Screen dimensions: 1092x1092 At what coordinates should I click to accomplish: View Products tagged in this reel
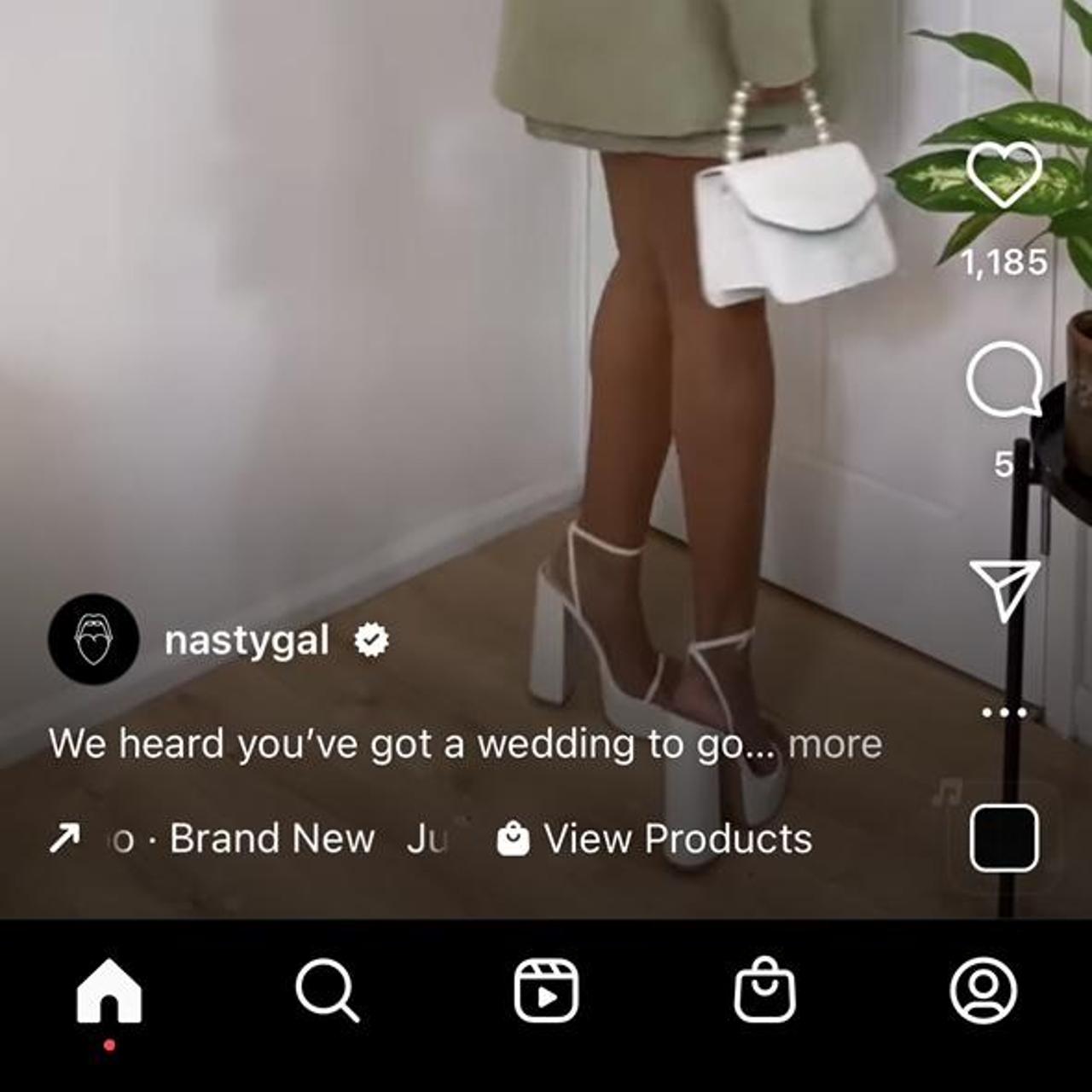click(x=655, y=839)
